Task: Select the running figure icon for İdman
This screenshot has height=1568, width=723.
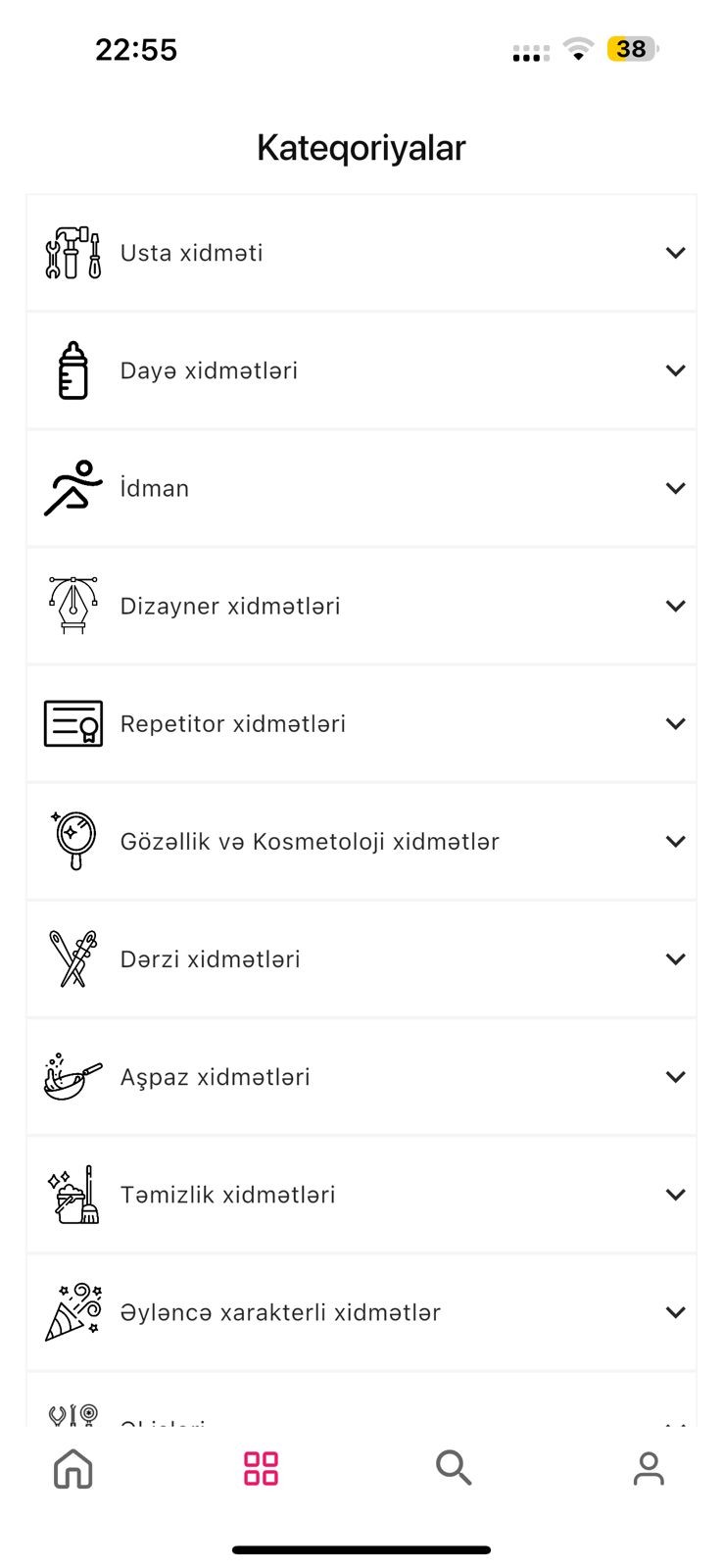Action: pyautogui.click(x=72, y=487)
